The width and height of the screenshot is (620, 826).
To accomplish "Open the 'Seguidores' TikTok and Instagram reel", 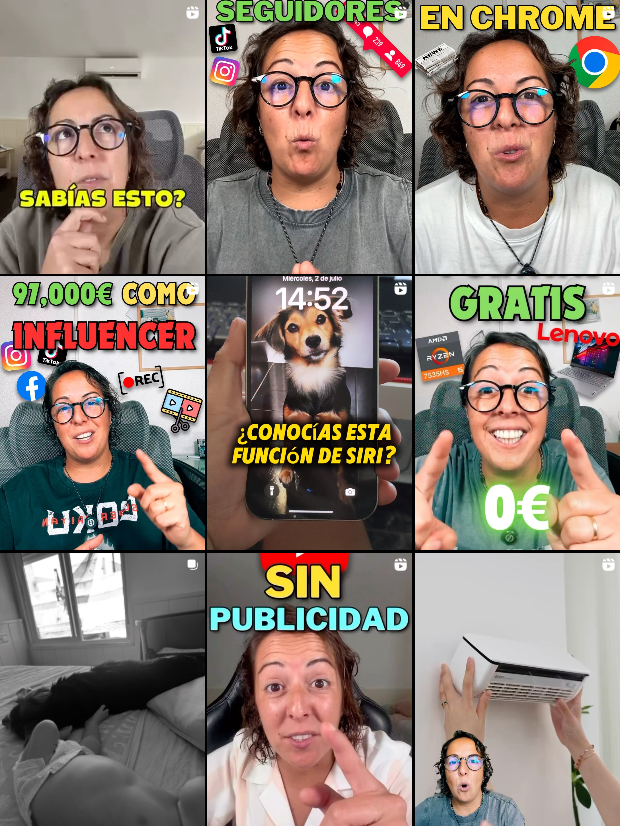I will [x=309, y=137].
